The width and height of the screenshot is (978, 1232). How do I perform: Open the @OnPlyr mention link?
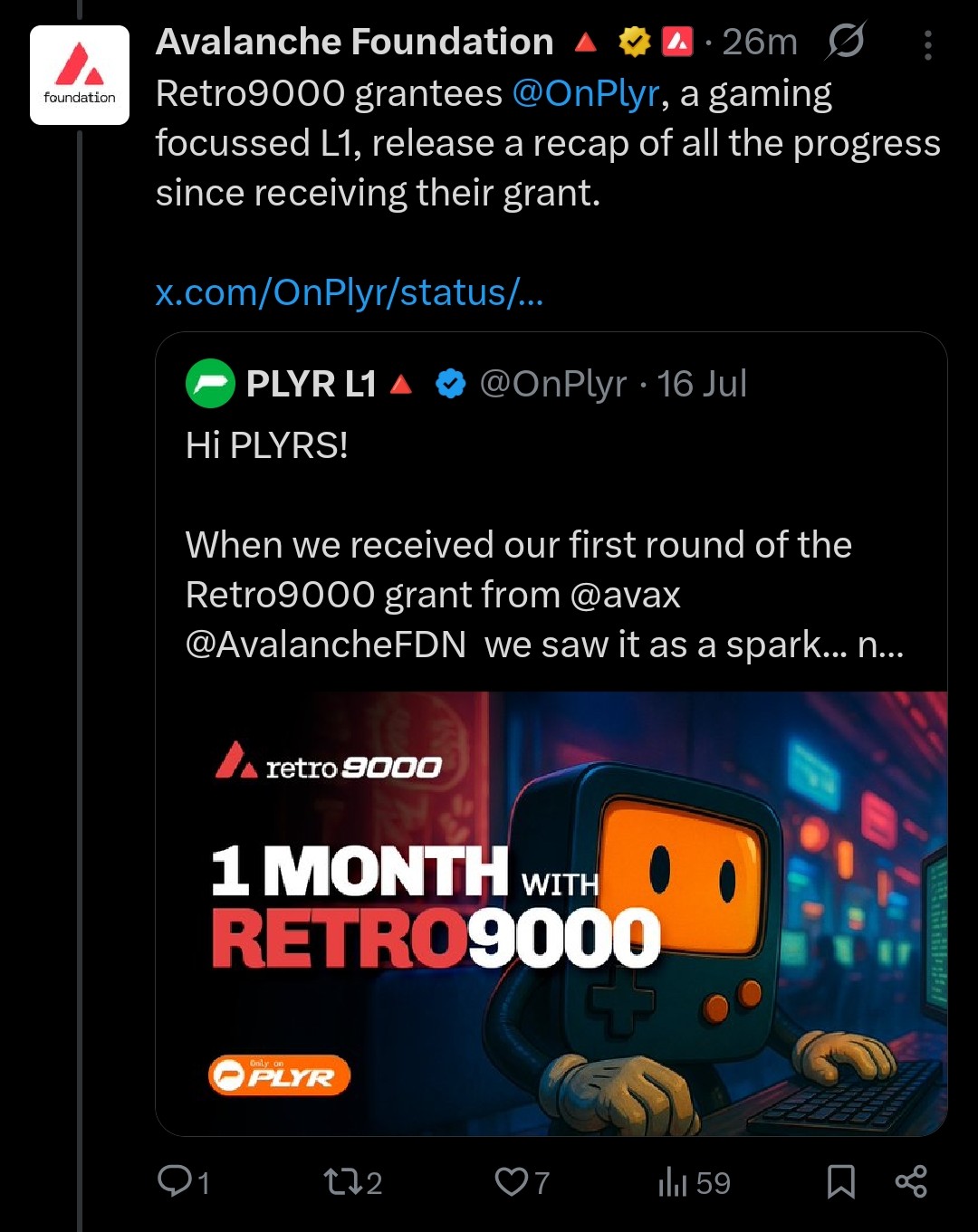coord(586,94)
